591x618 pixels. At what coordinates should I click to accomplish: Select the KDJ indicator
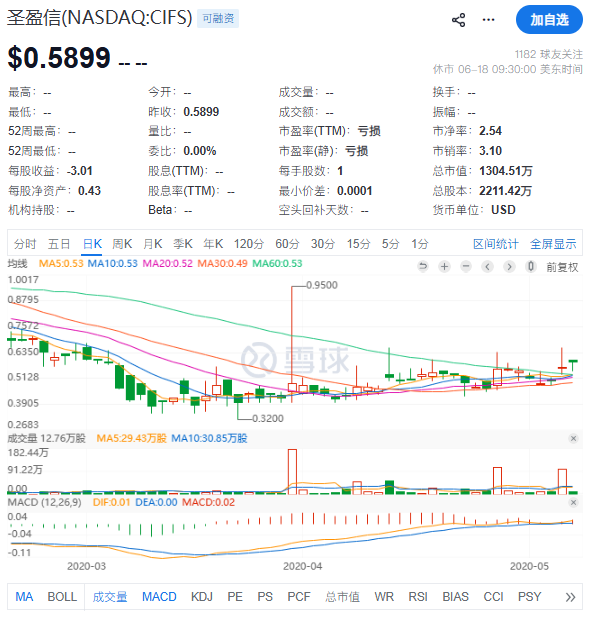point(202,597)
